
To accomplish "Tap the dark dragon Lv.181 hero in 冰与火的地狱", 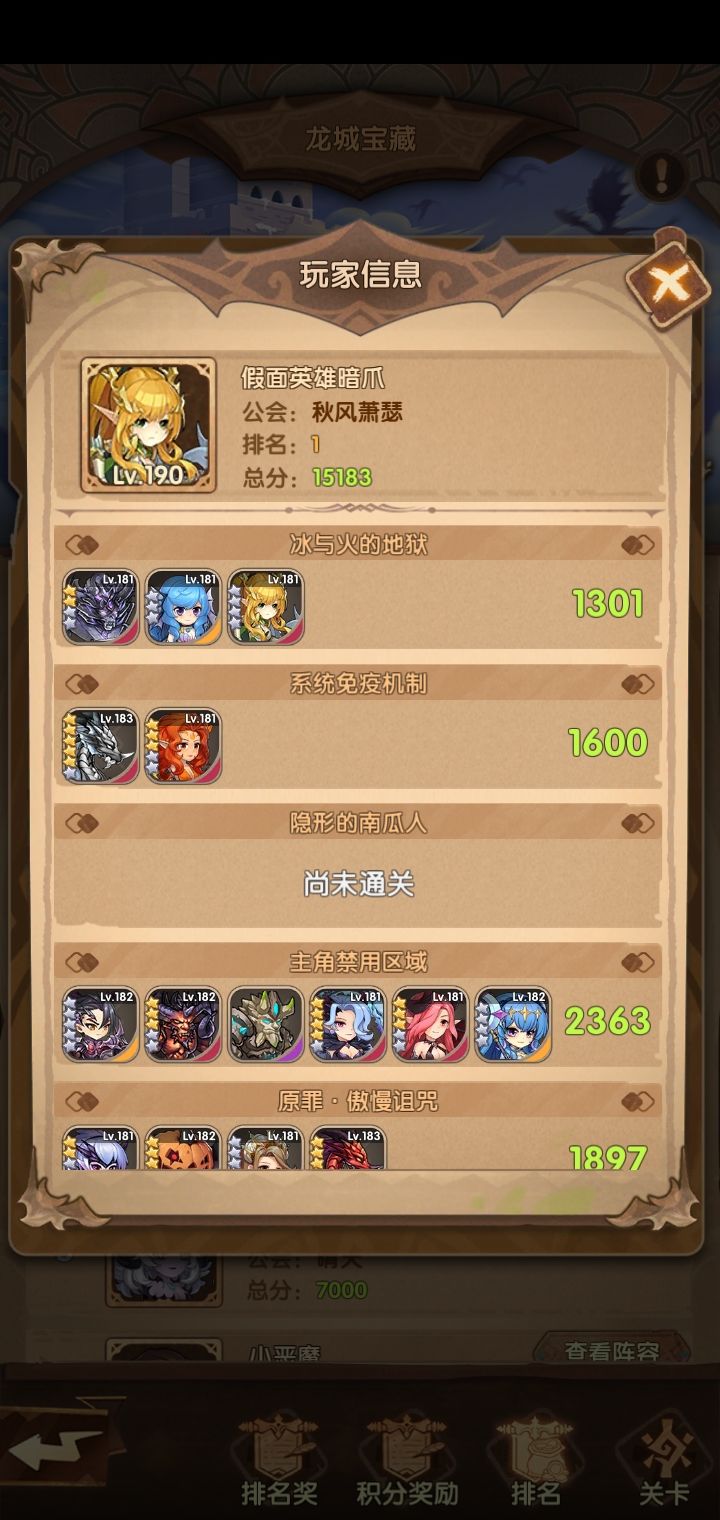I will point(99,607).
